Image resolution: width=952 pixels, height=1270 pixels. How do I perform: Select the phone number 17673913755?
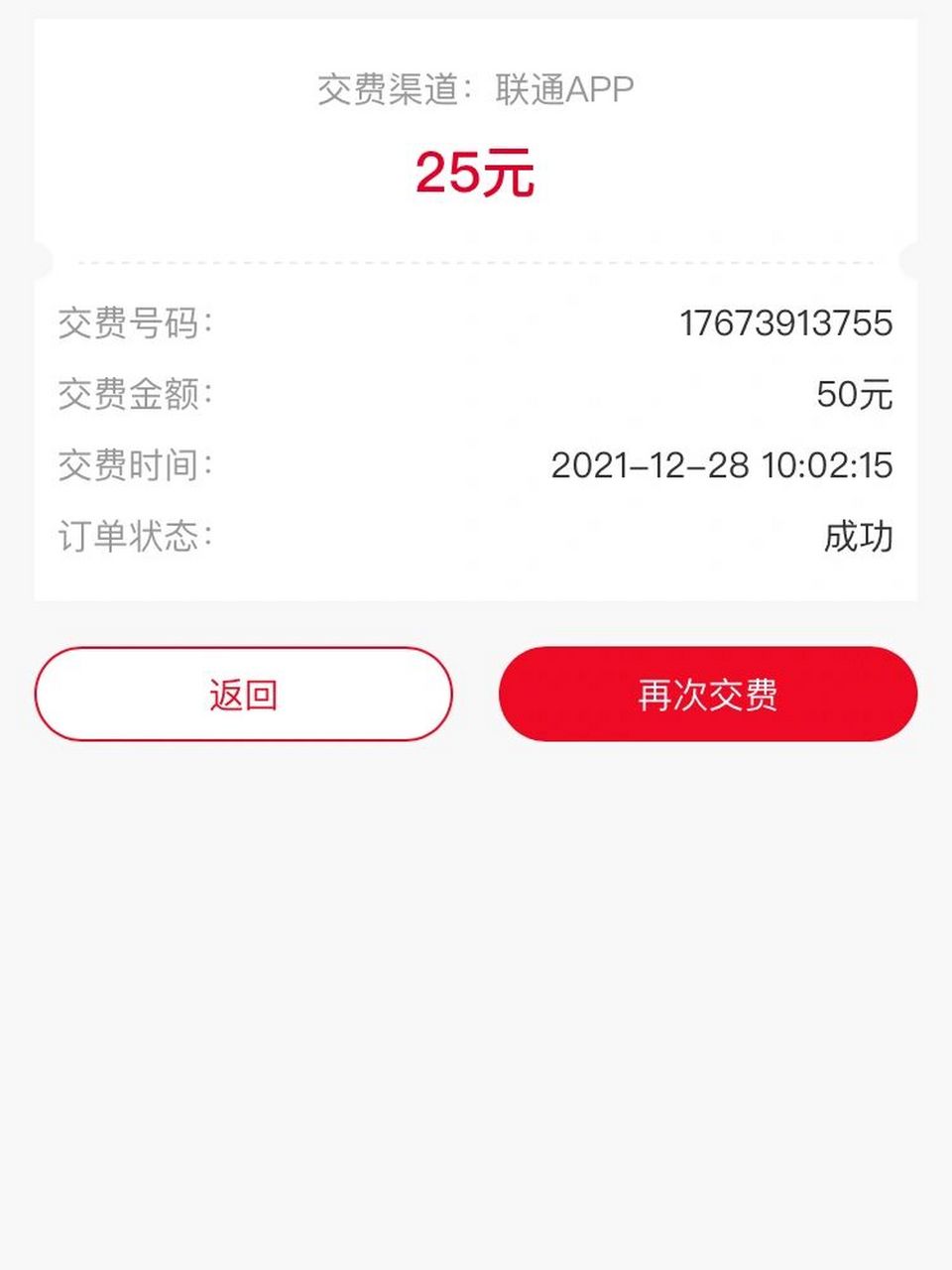786,322
